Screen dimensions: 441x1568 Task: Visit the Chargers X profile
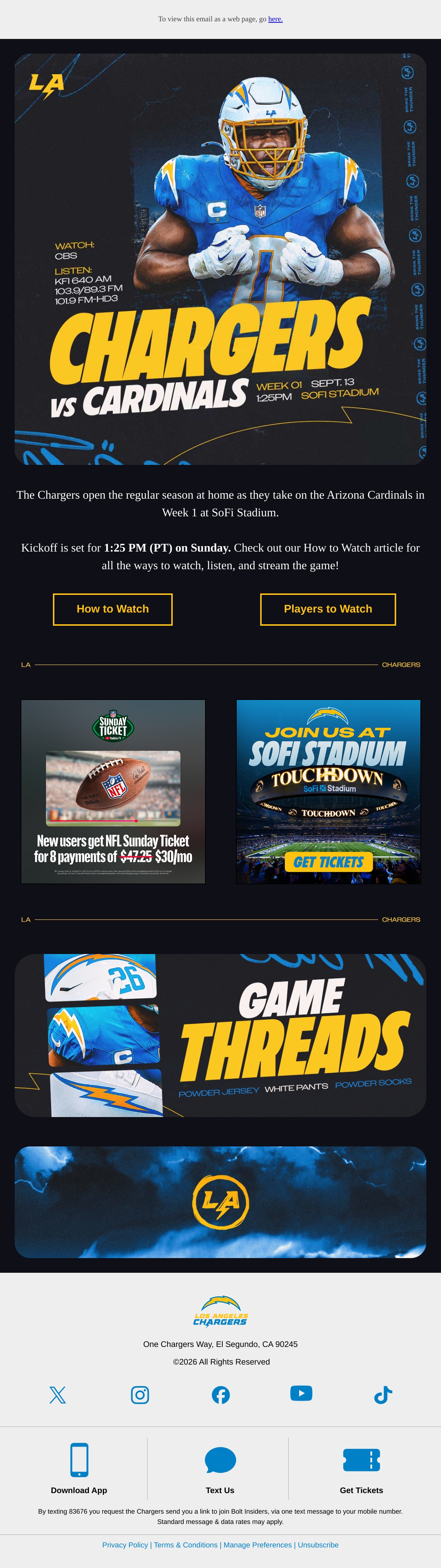click(58, 1395)
